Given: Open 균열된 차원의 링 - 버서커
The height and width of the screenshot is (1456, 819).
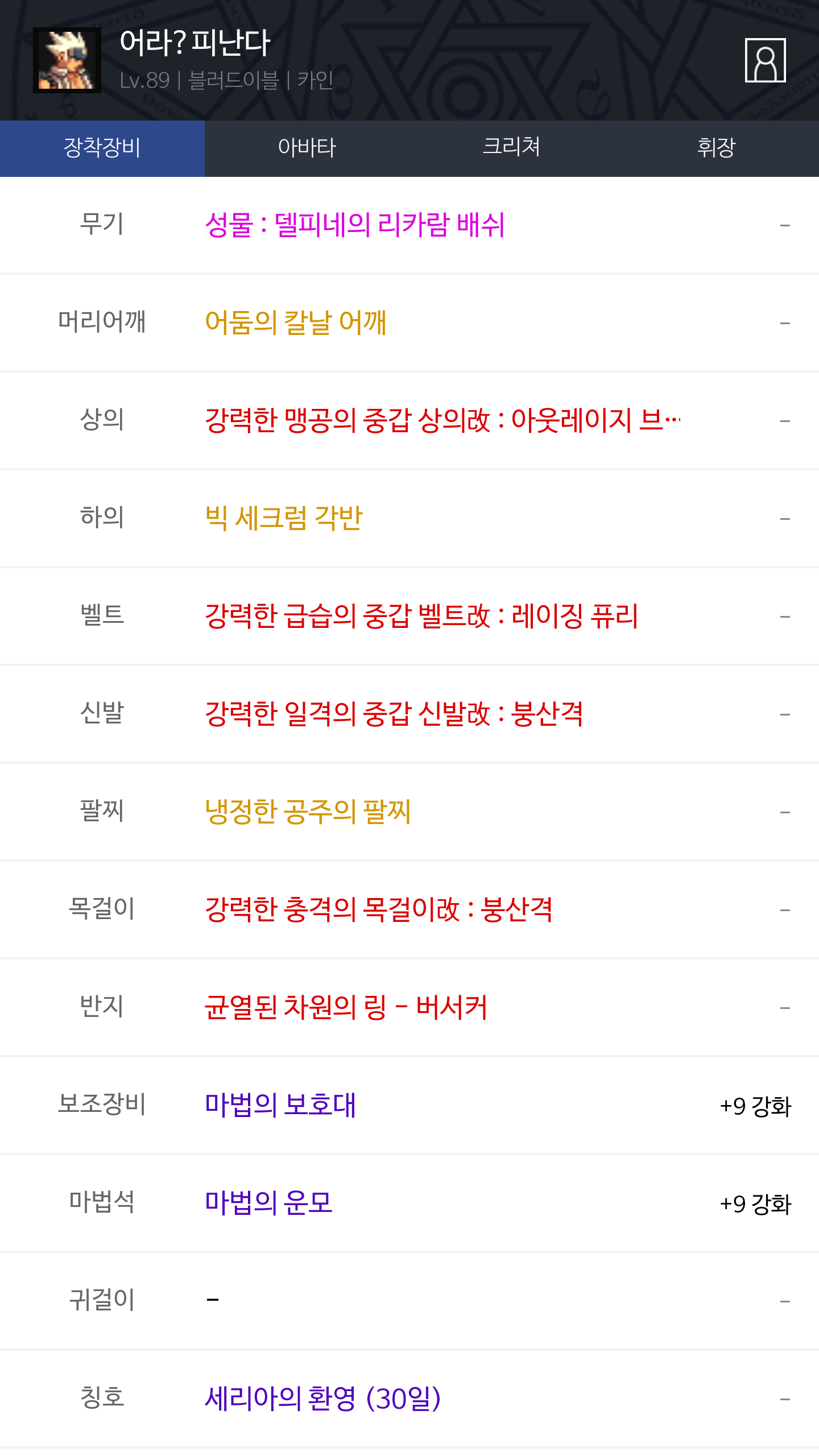Looking at the screenshot, I should pyautogui.click(x=346, y=1007).
